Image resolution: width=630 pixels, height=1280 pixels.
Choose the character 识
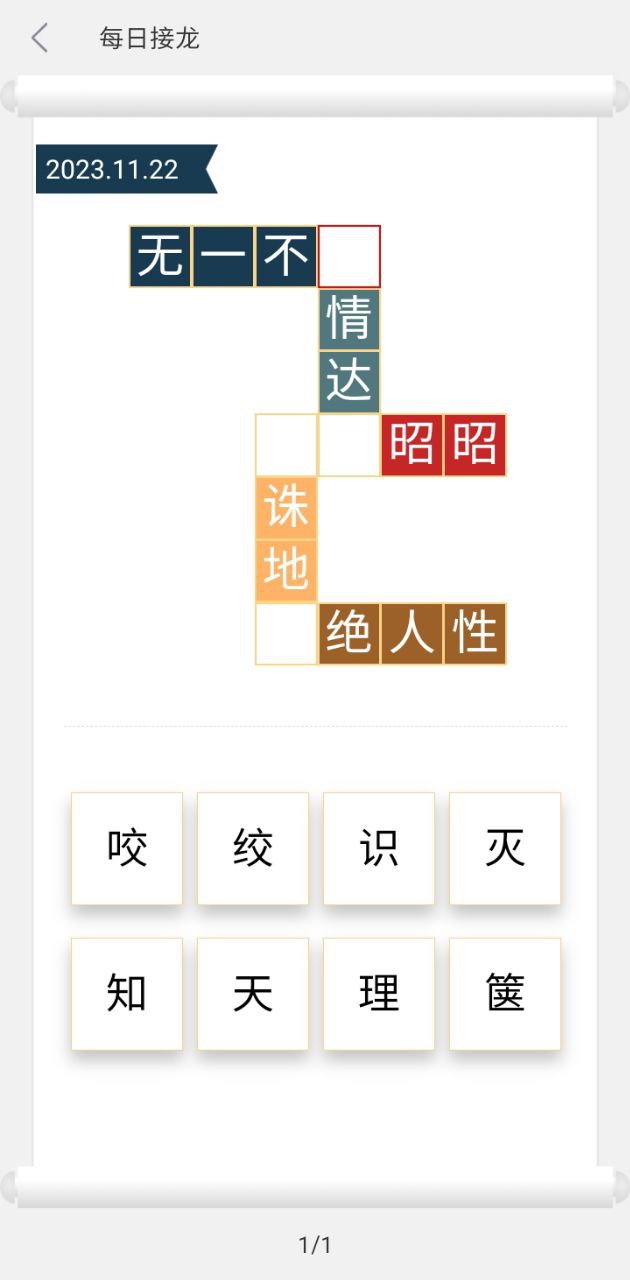tap(379, 848)
